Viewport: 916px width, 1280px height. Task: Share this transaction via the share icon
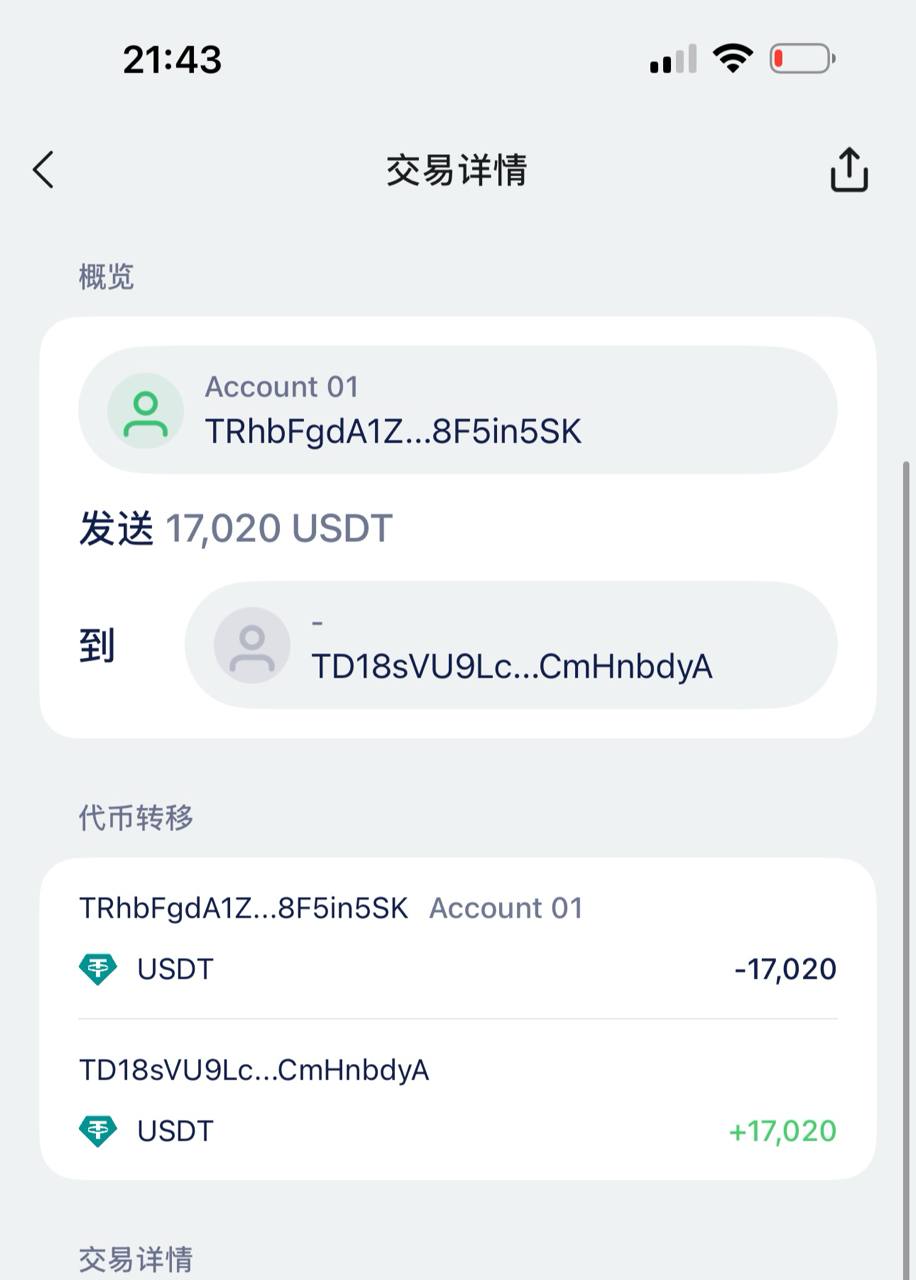point(848,170)
